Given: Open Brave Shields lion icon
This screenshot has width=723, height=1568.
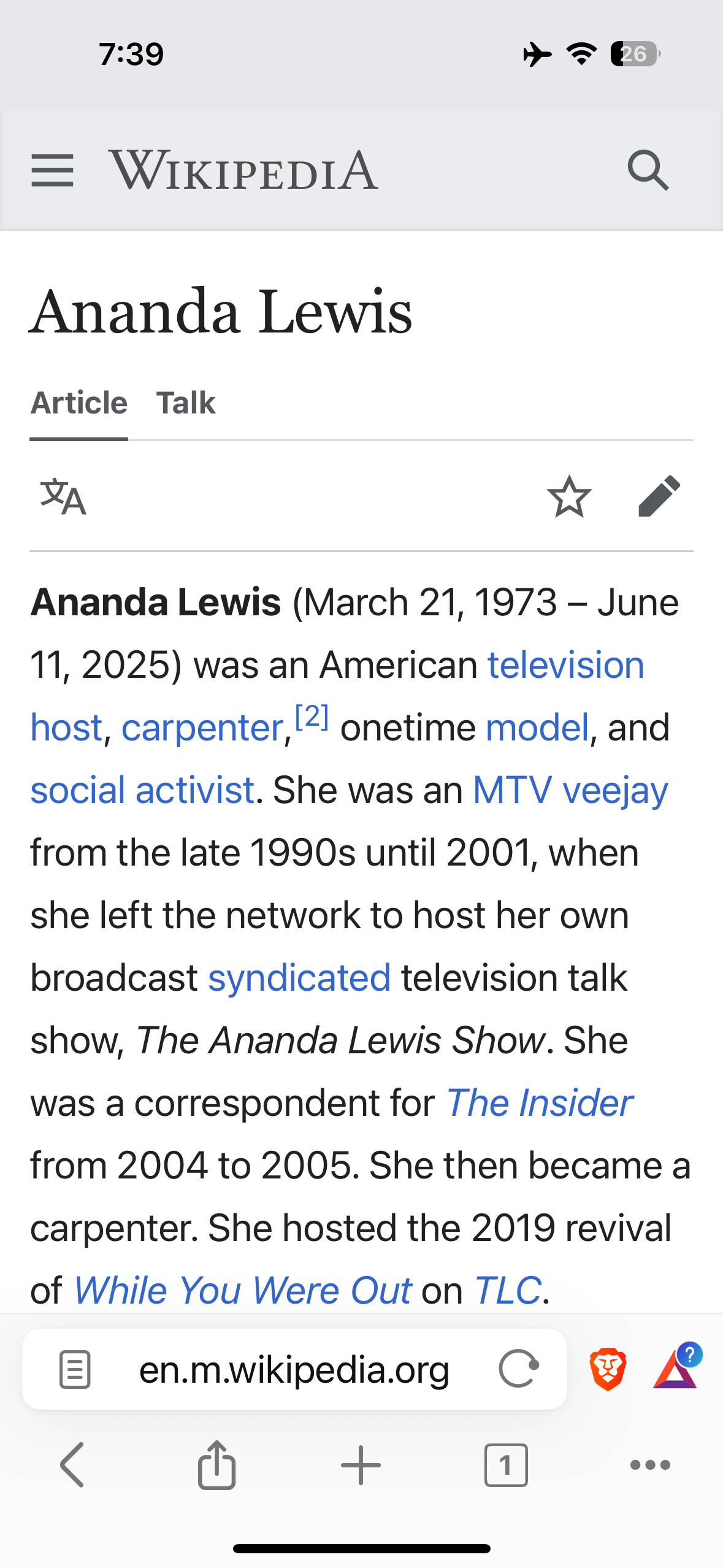Looking at the screenshot, I should click(x=607, y=1369).
